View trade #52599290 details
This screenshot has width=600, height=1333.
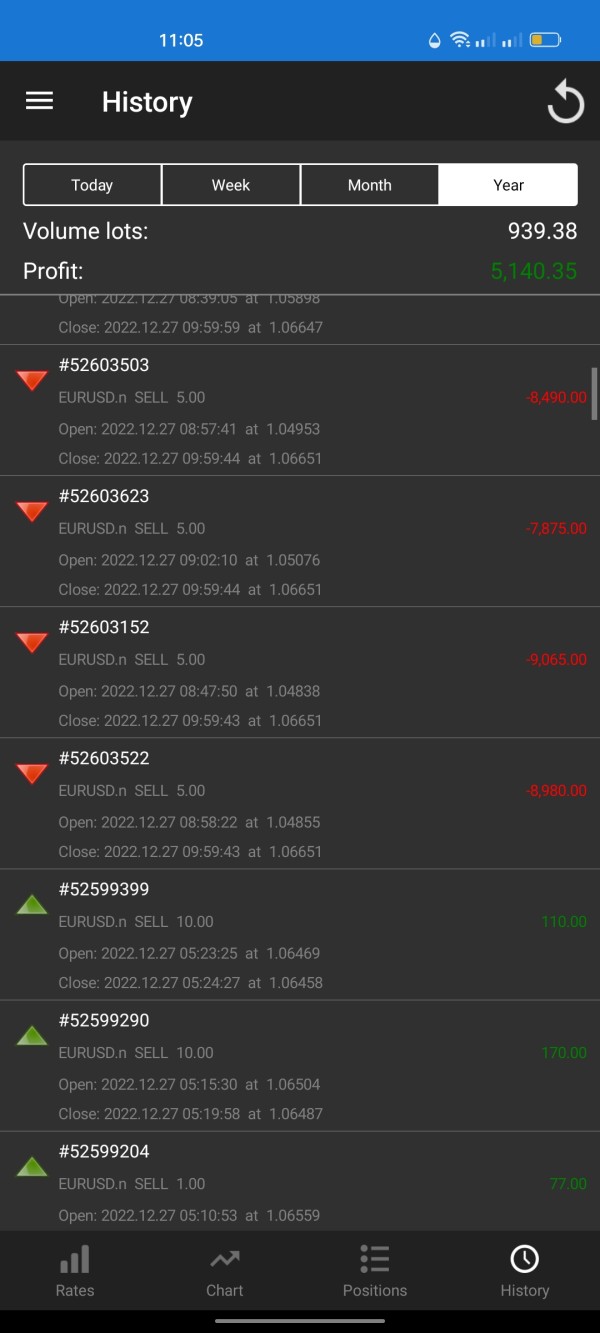pyautogui.click(x=300, y=1065)
